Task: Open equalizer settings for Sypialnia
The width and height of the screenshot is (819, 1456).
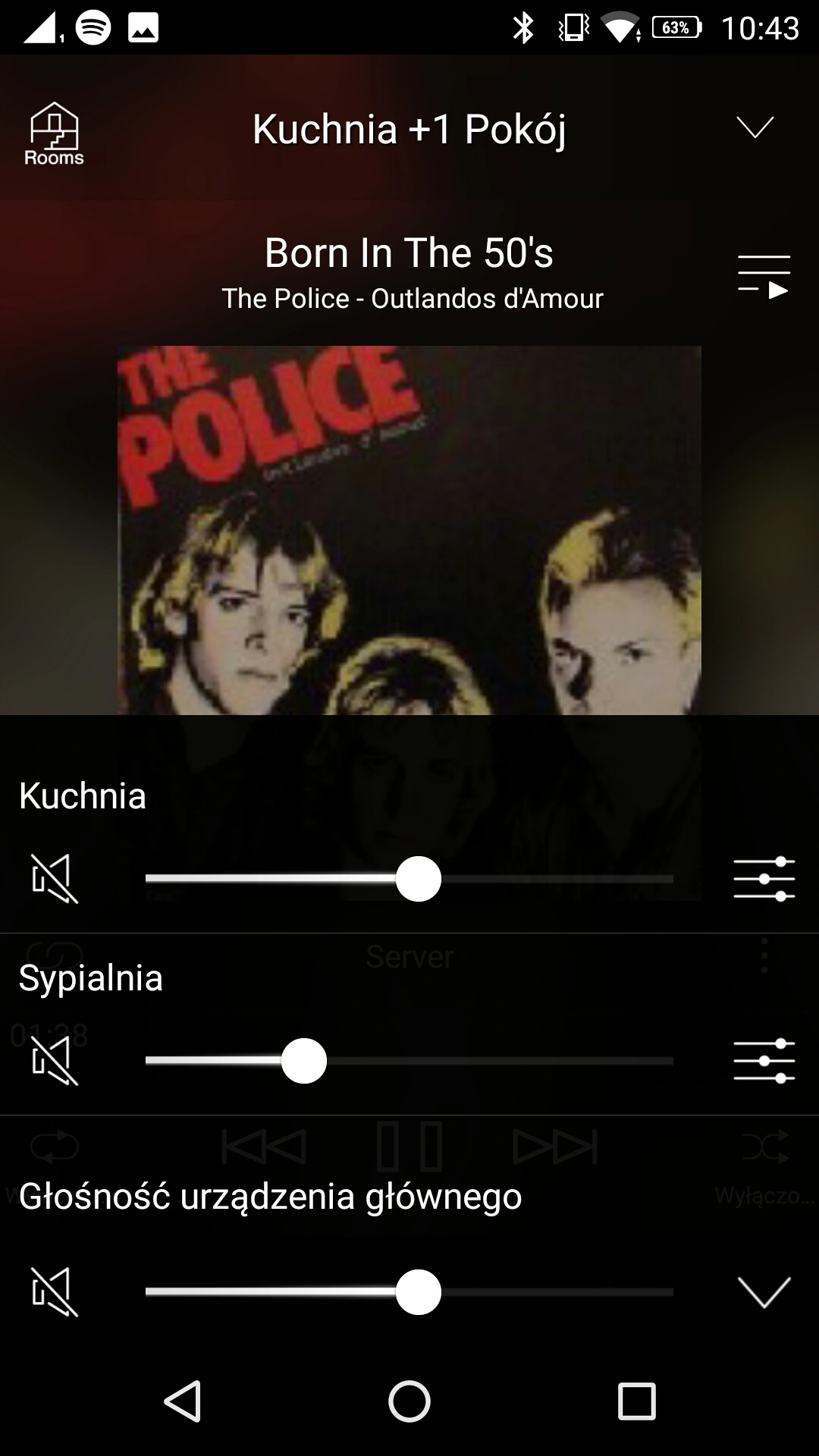Action: click(x=764, y=1061)
